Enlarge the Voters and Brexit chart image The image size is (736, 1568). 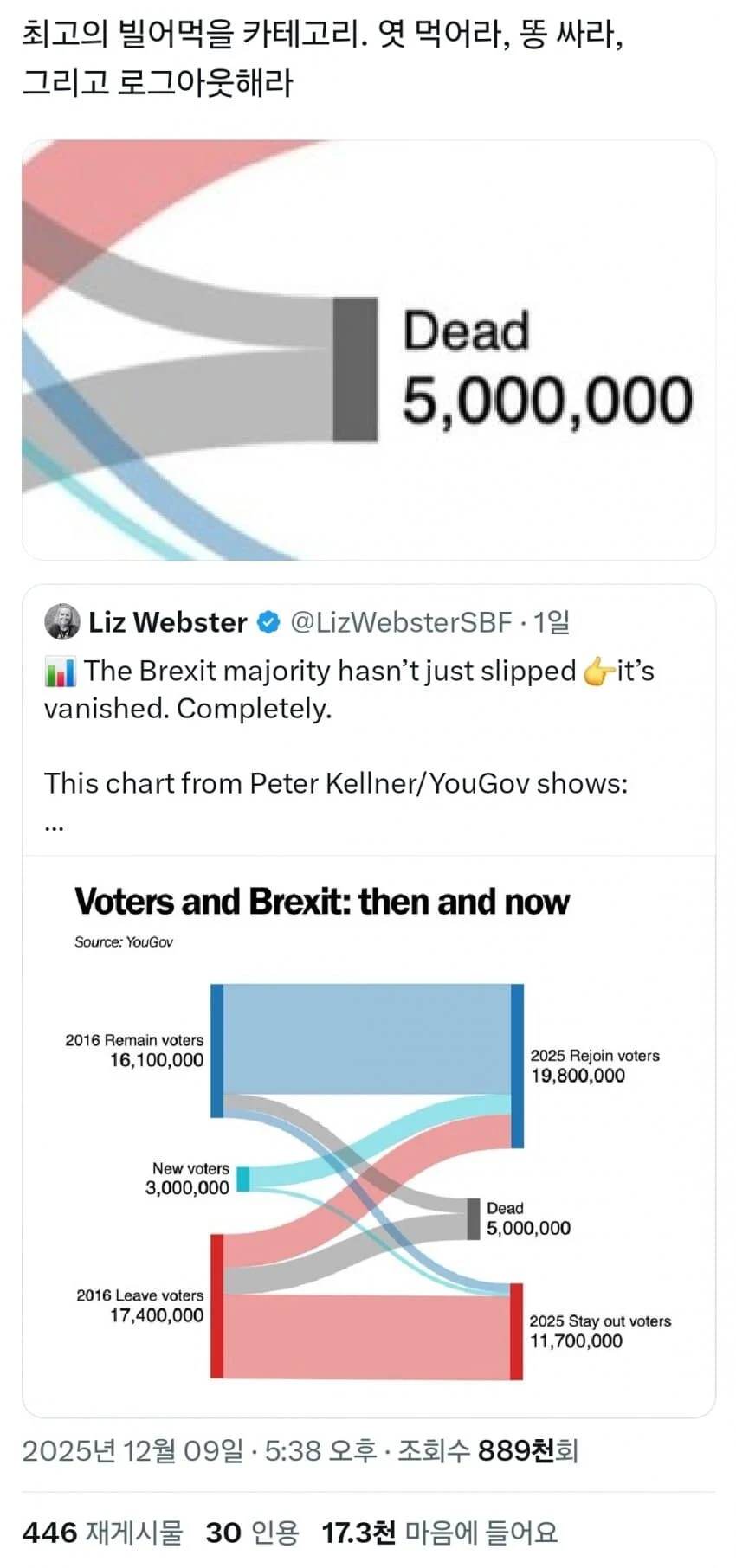(x=368, y=1134)
